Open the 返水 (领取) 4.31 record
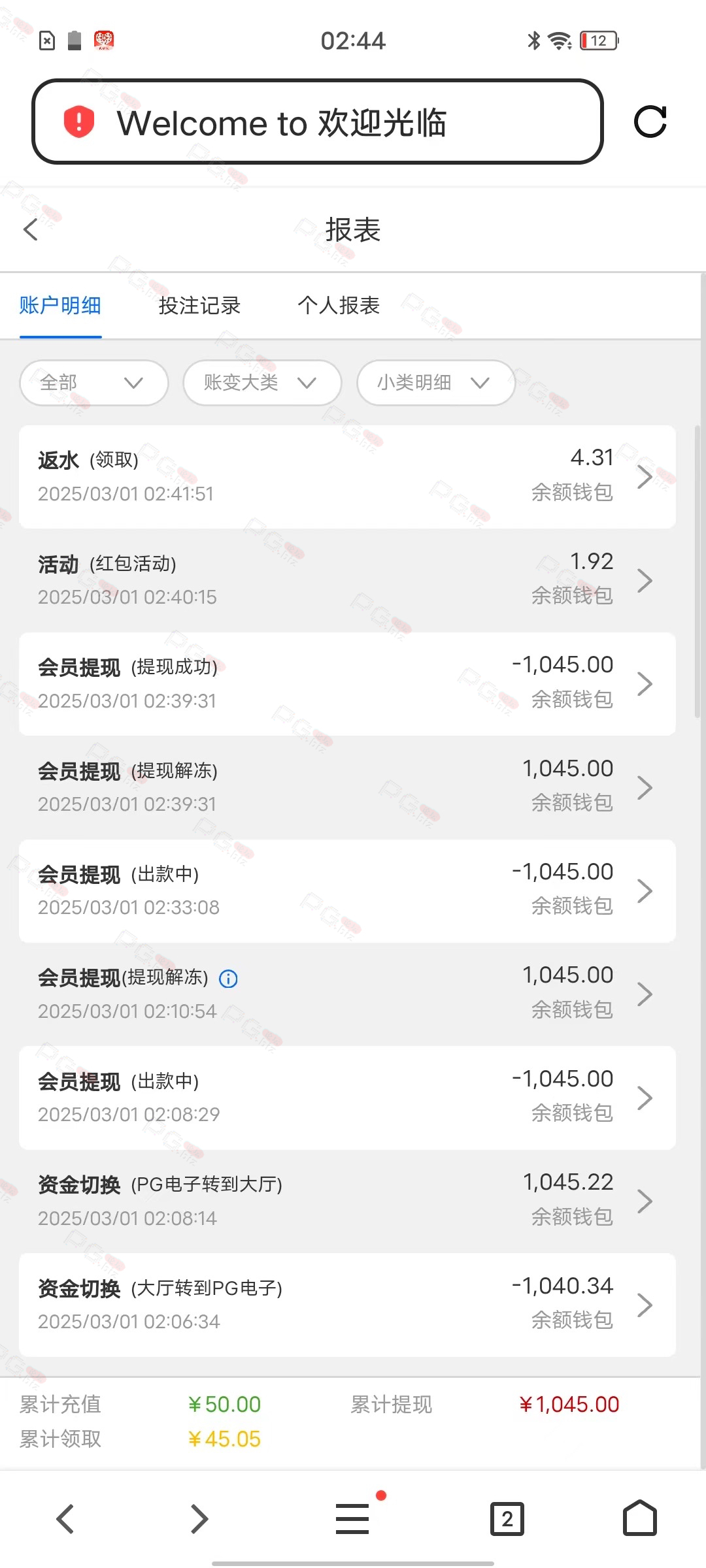 click(x=347, y=477)
